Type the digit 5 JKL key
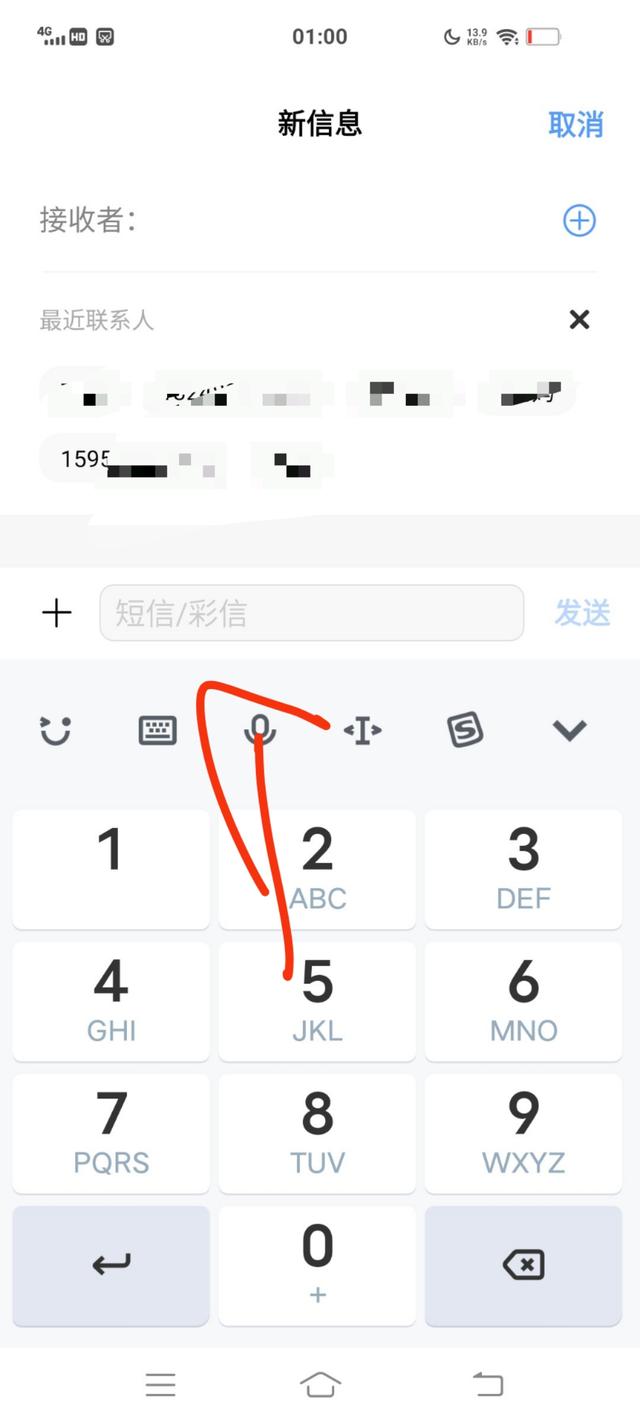Image resolution: width=640 pixels, height=1422 pixels. pyautogui.click(x=317, y=1001)
